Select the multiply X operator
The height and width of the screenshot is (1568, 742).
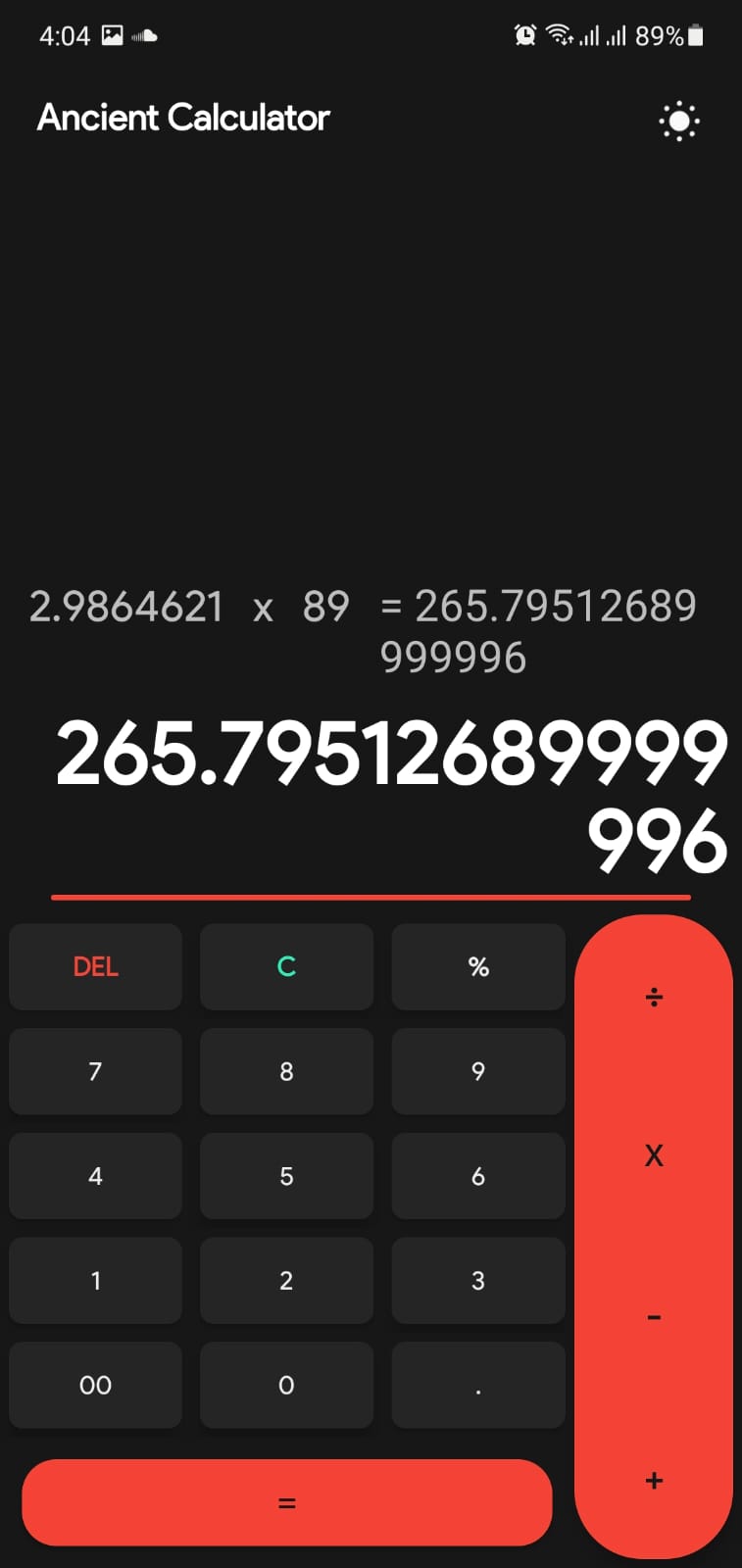tap(654, 1155)
